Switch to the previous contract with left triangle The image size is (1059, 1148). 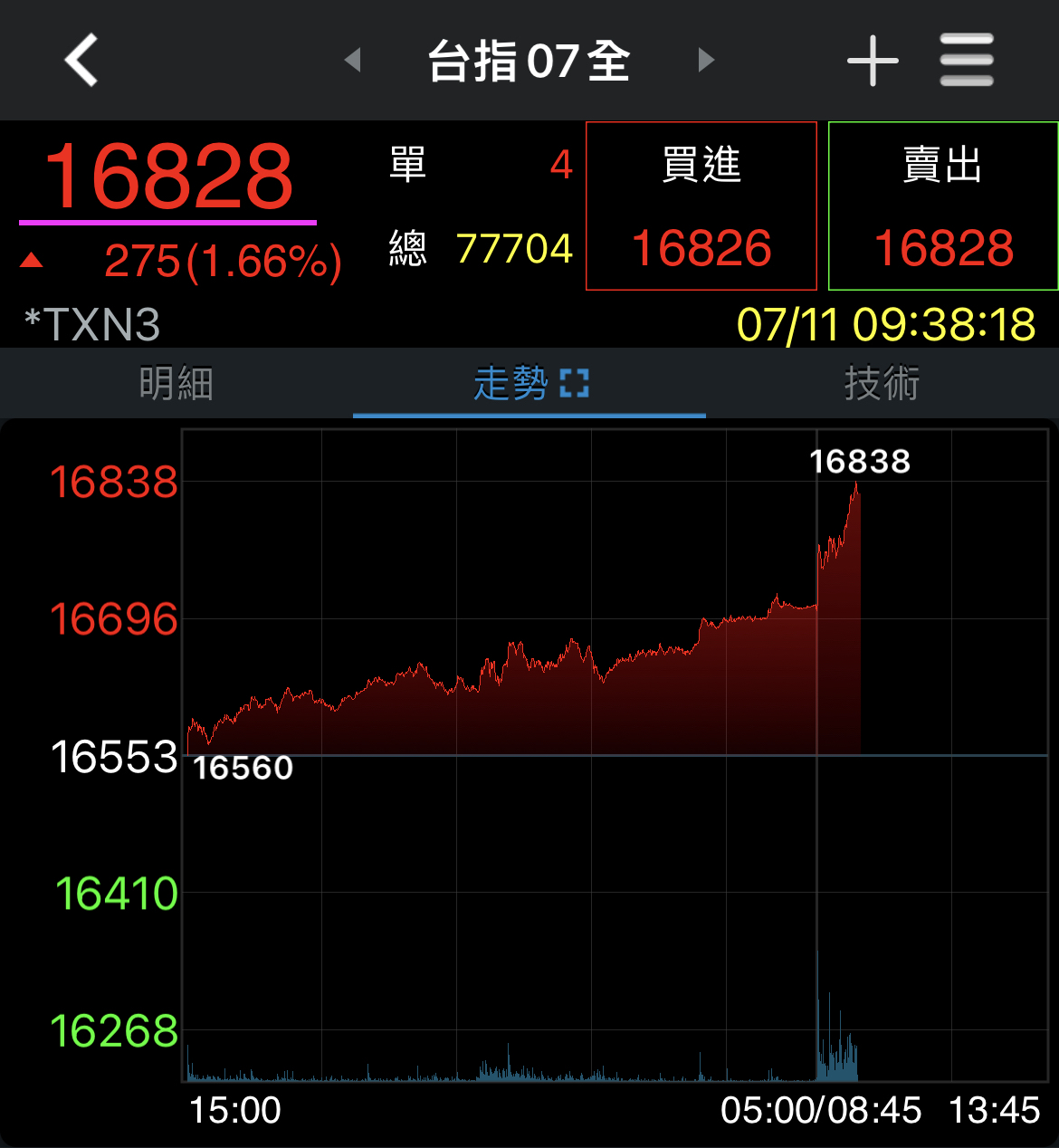(353, 61)
